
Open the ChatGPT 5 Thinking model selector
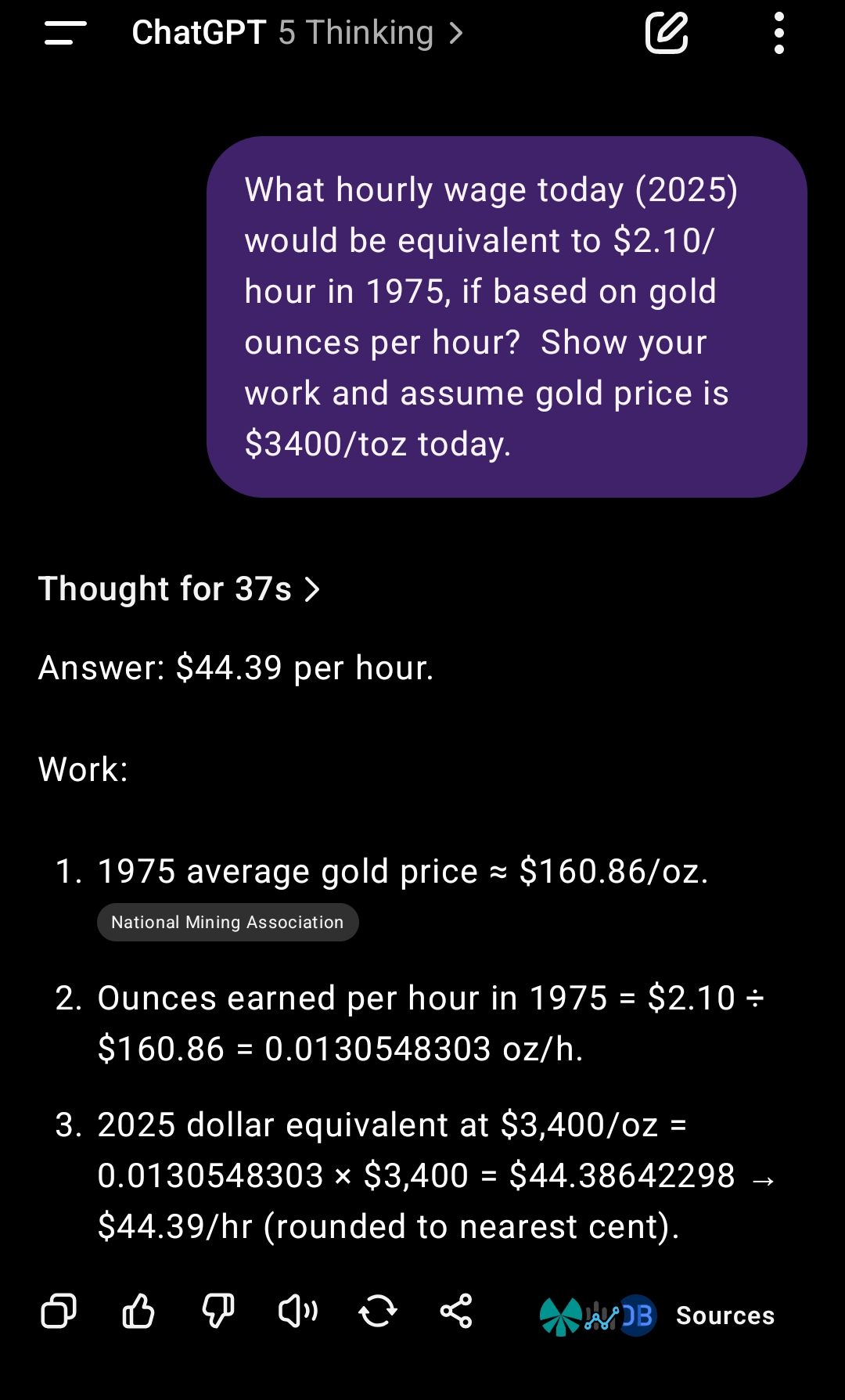click(x=297, y=34)
